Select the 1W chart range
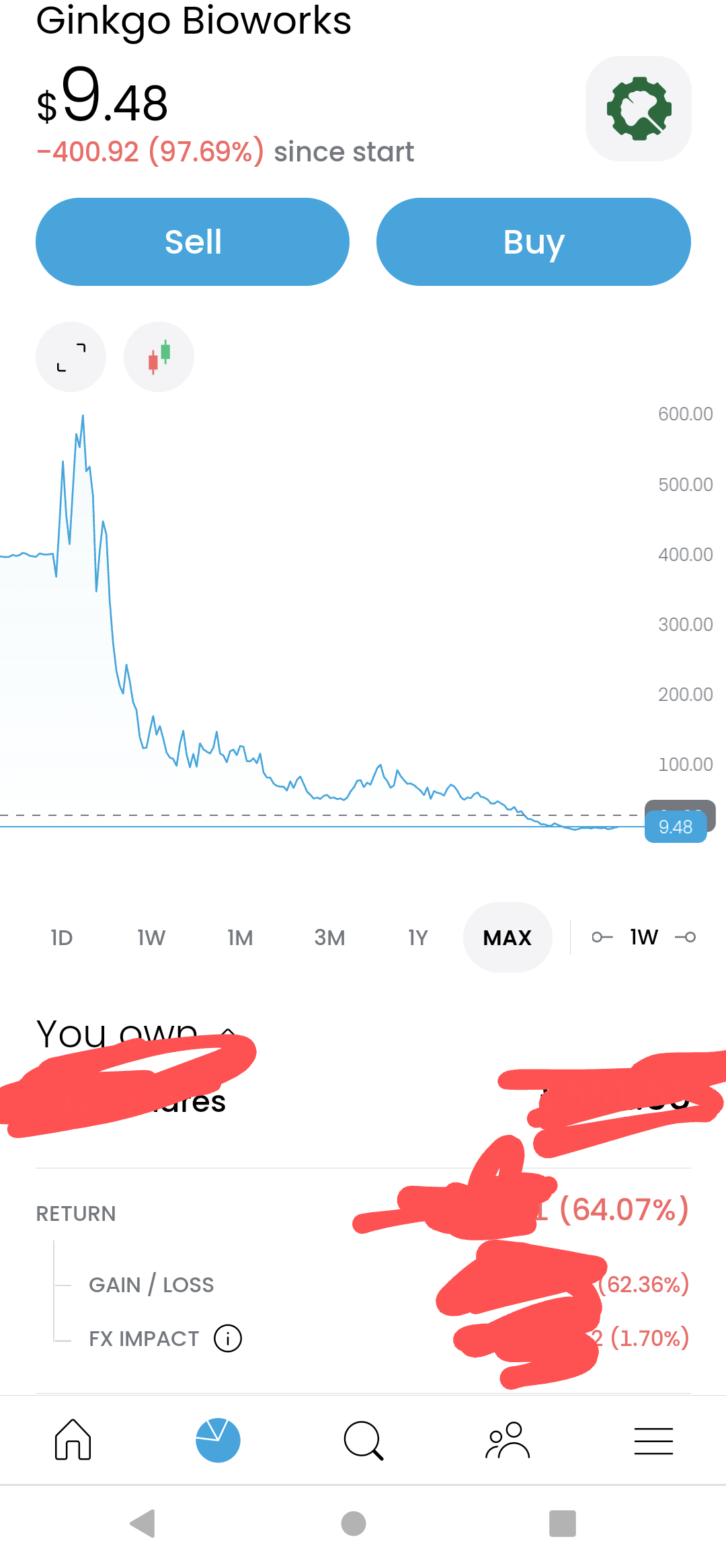 [151, 937]
